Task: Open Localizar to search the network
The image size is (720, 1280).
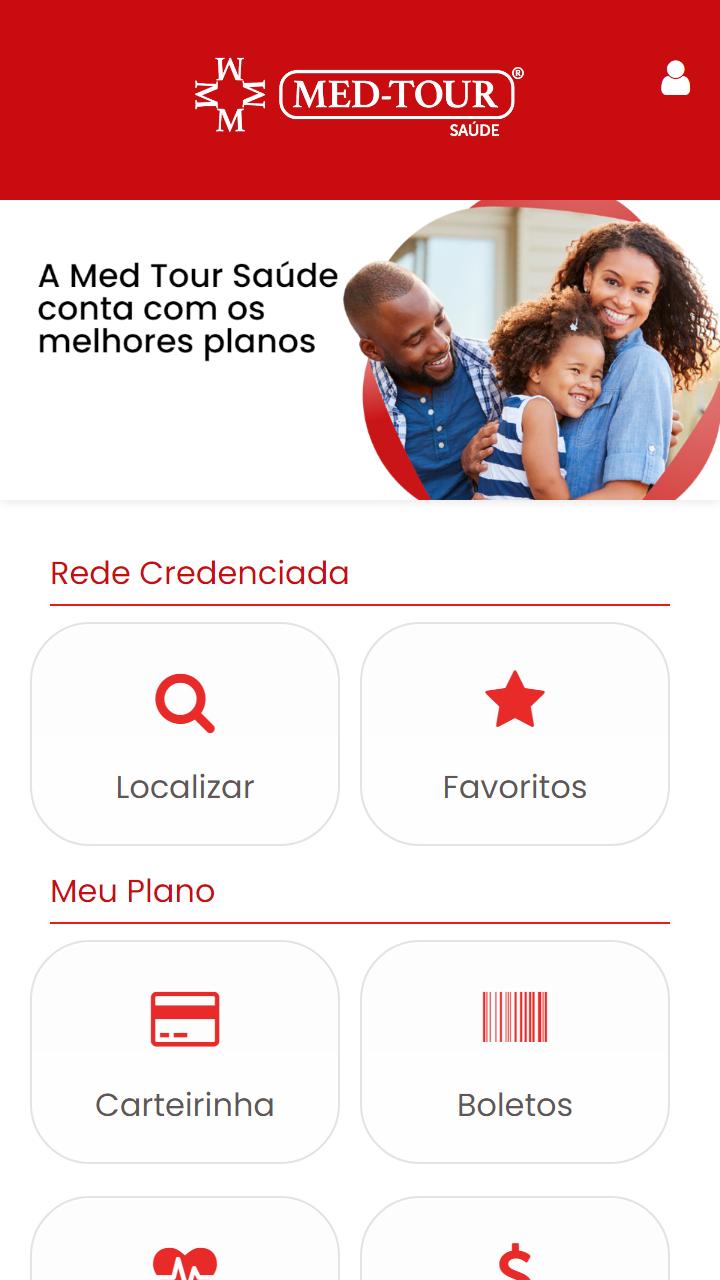Action: pyautogui.click(x=185, y=734)
